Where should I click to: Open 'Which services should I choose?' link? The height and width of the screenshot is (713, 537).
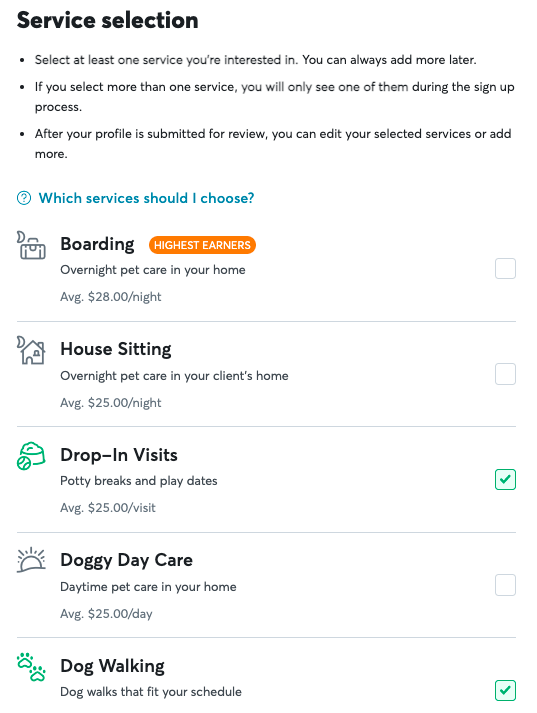point(146,198)
